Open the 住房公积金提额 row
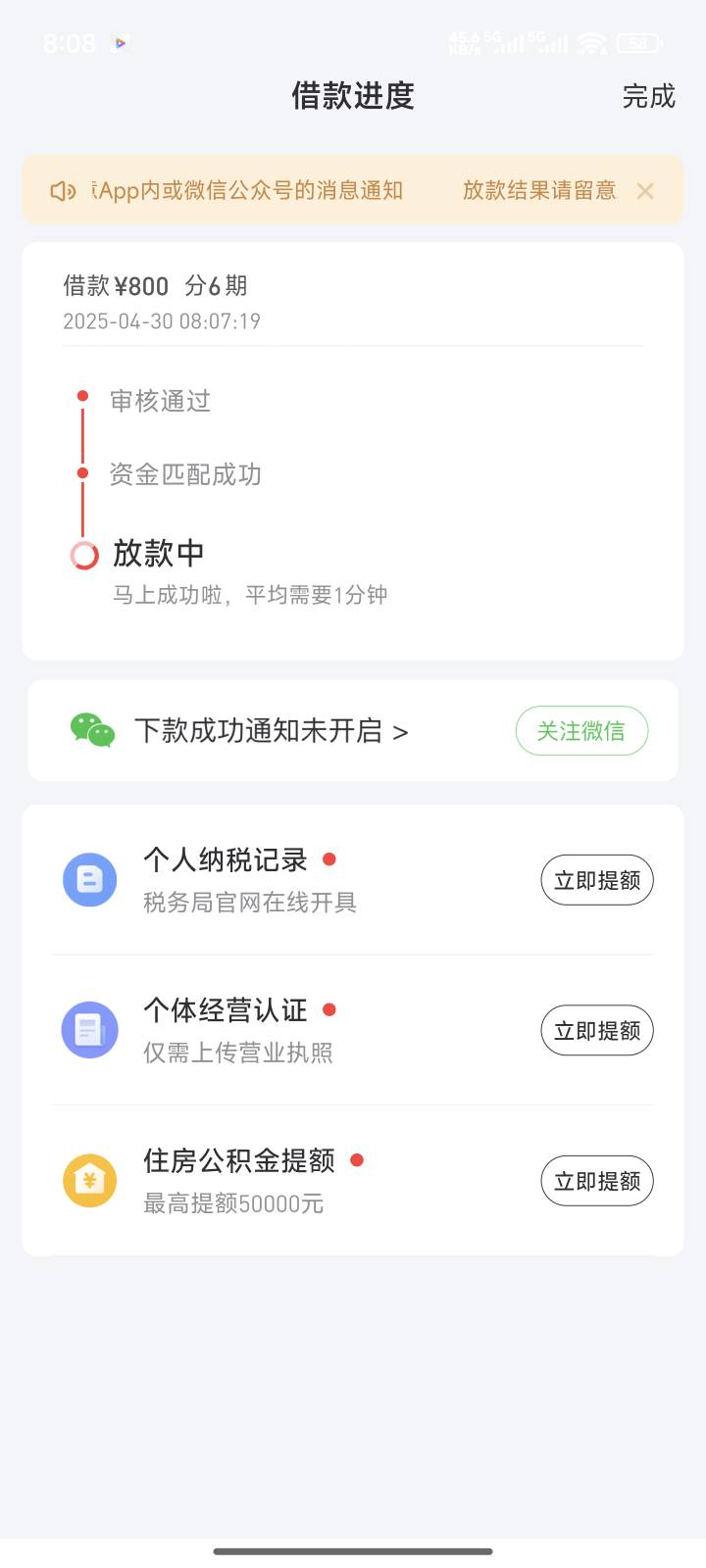This screenshot has width=706, height=1568. (353, 1181)
